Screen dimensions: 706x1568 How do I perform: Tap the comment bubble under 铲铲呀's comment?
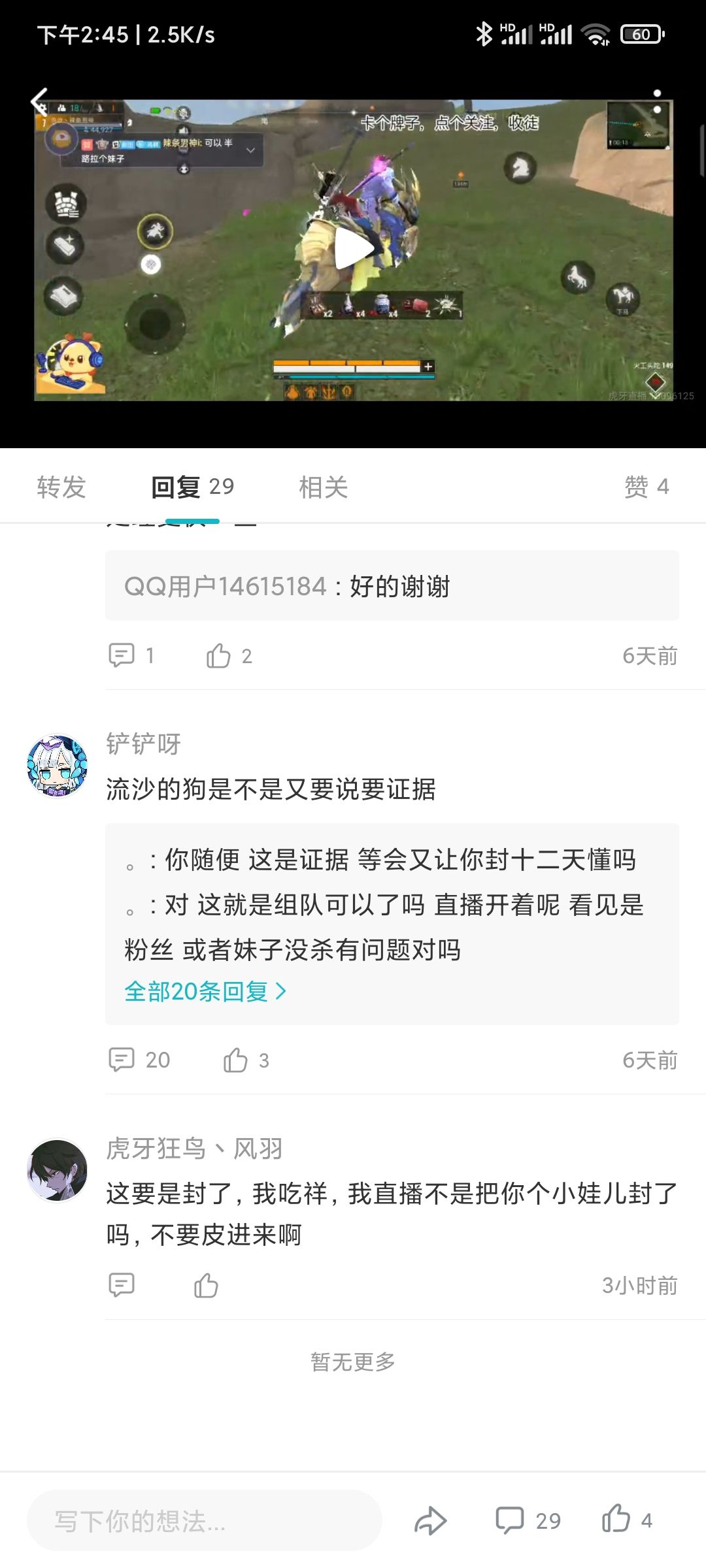pyautogui.click(x=122, y=1060)
